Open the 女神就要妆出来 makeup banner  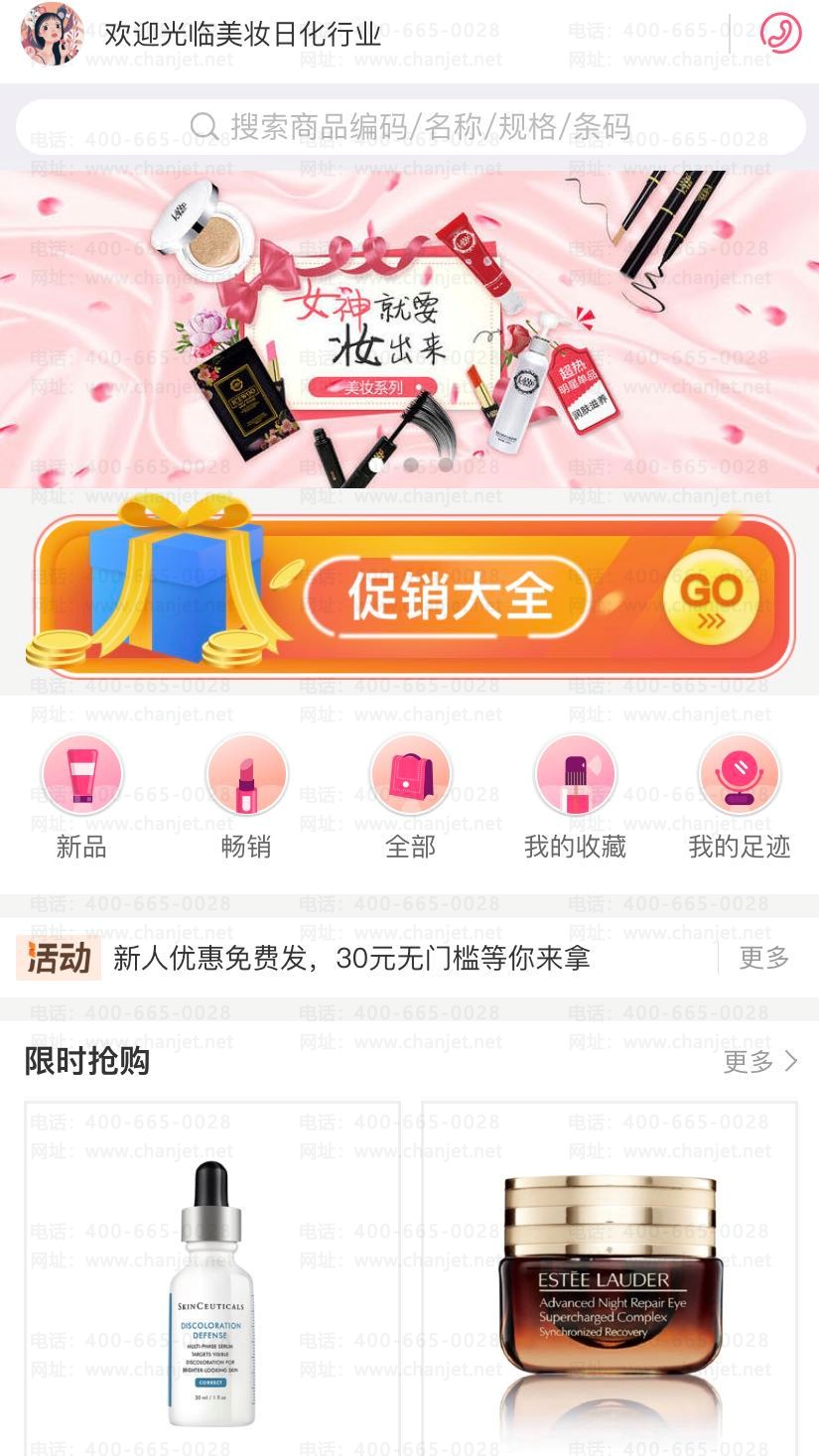pos(410,328)
